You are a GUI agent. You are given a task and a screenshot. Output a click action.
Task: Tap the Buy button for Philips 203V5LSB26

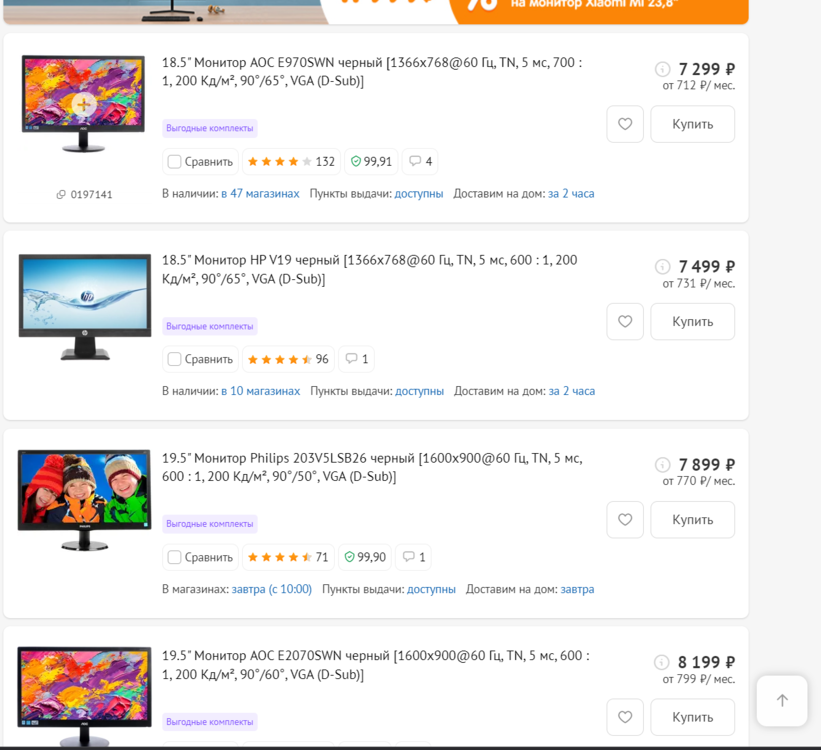click(x=692, y=520)
